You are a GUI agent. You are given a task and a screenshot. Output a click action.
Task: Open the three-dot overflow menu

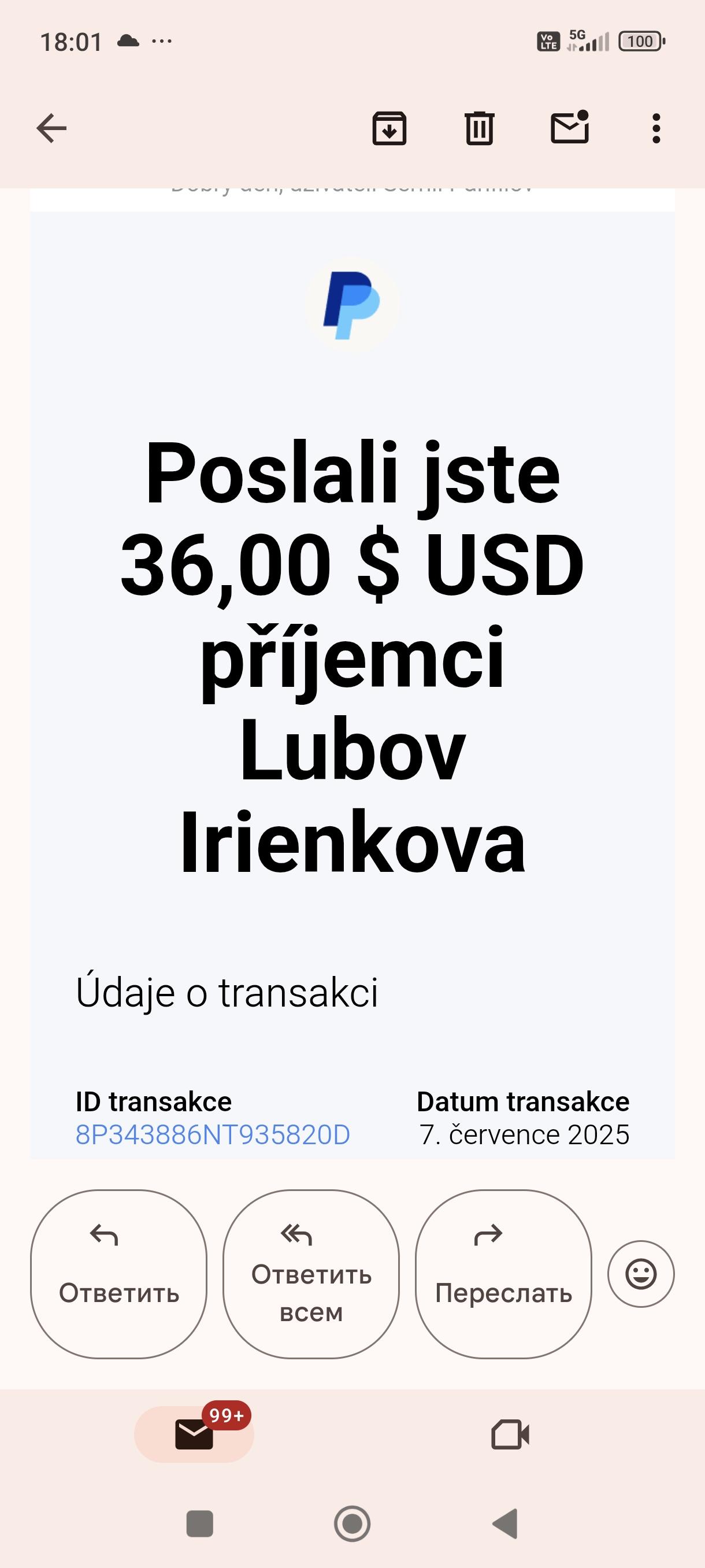point(656,128)
